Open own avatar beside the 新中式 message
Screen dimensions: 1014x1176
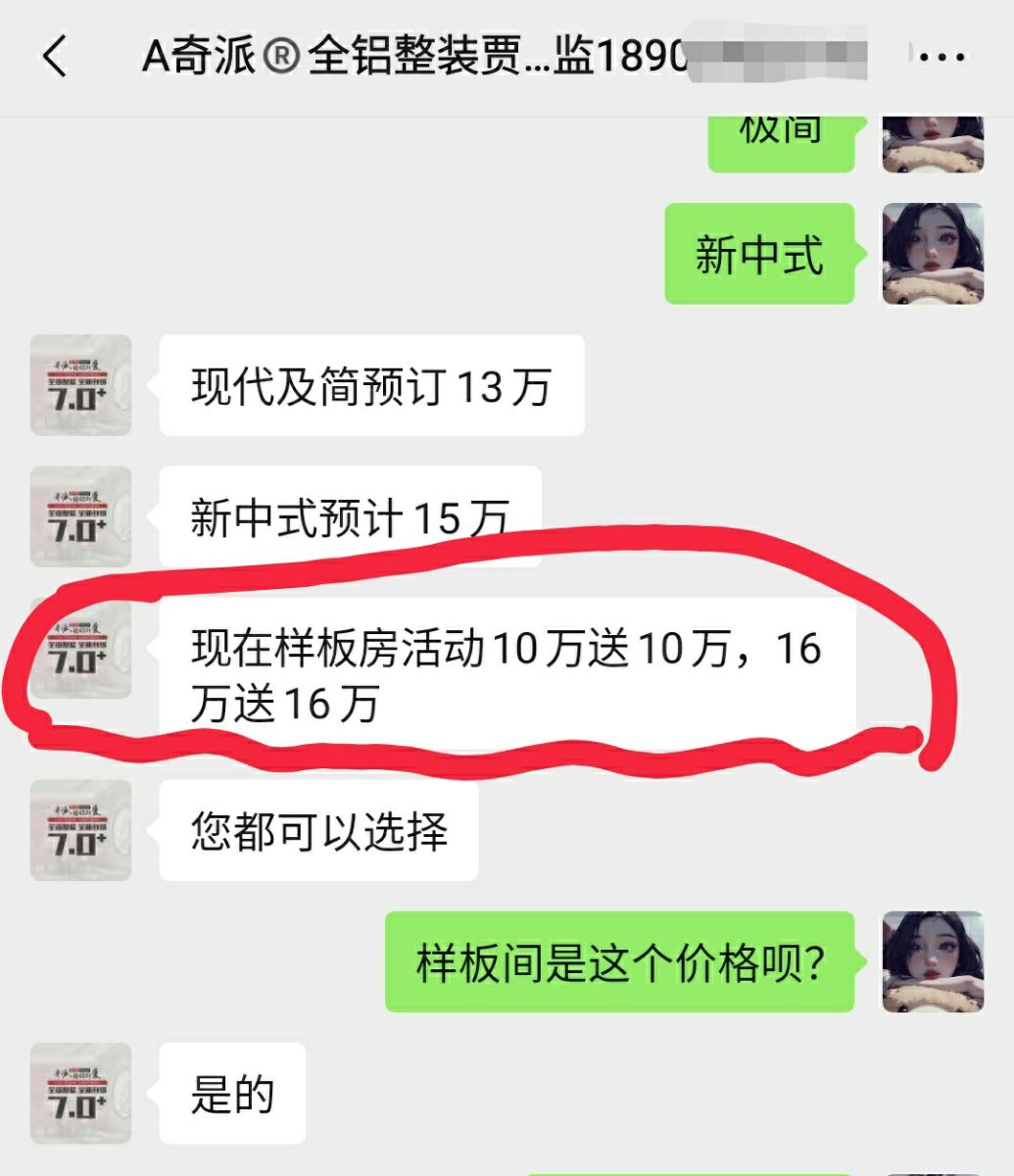point(932,254)
